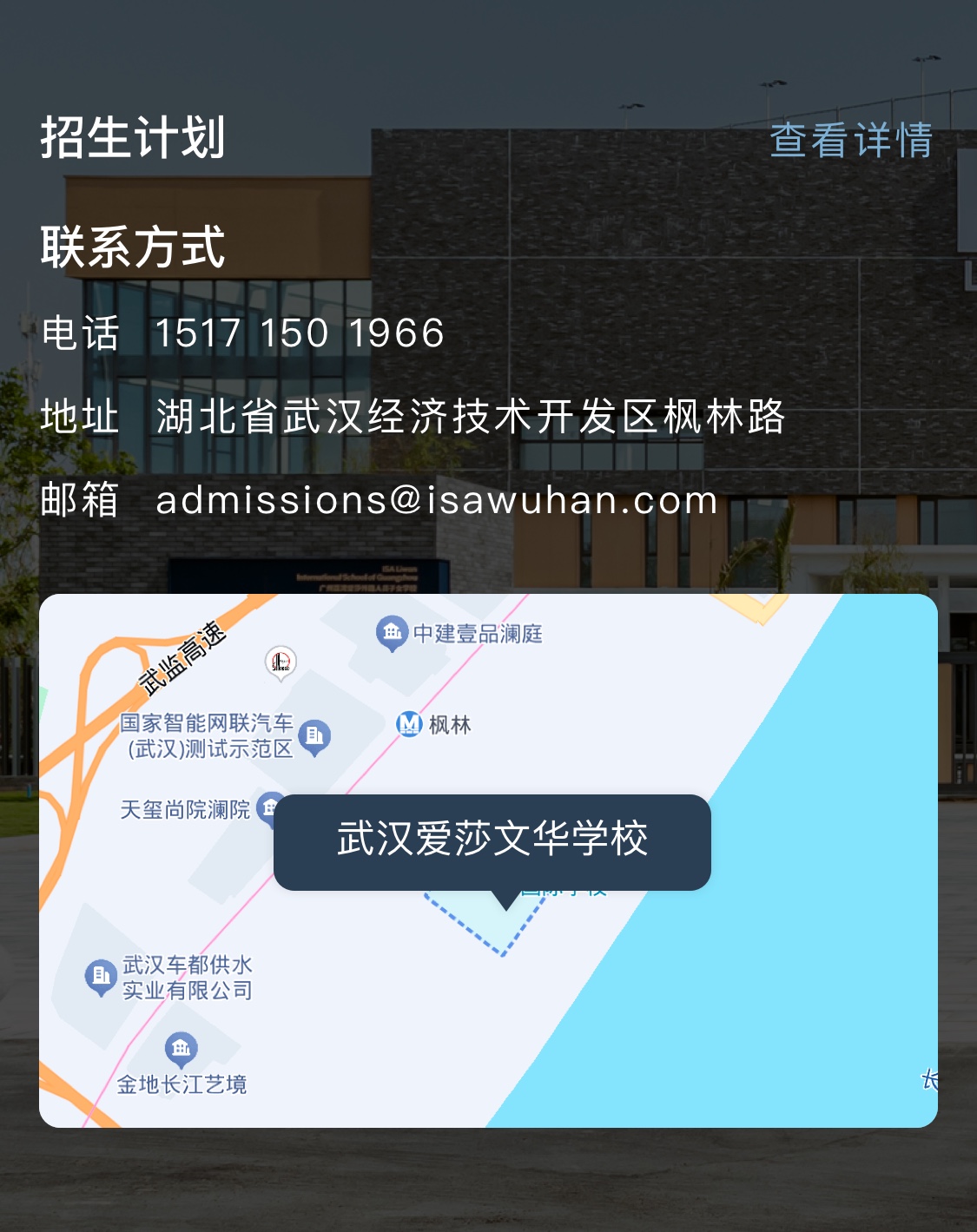977x1232 pixels.
Task: Open 查看详情 for 招生计划
Action: coord(850,141)
